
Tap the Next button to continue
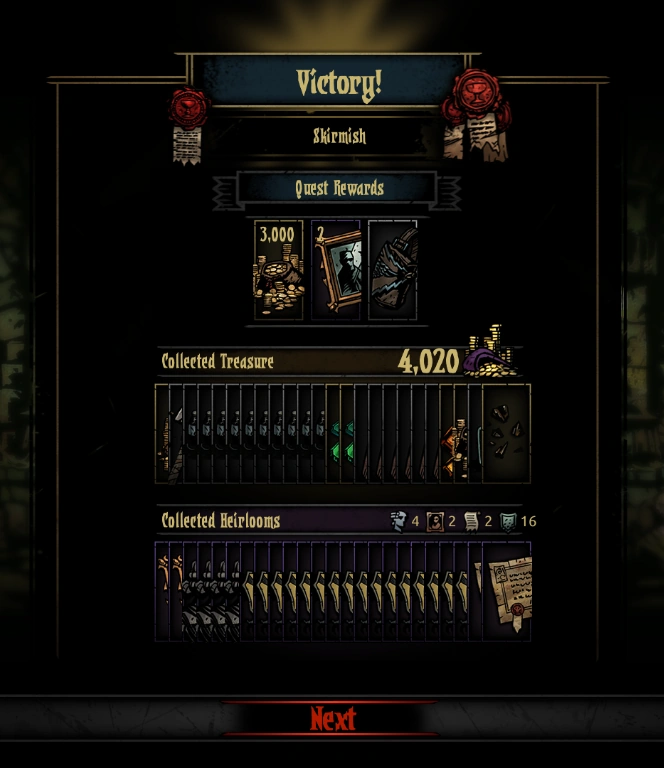(x=332, y=718)
